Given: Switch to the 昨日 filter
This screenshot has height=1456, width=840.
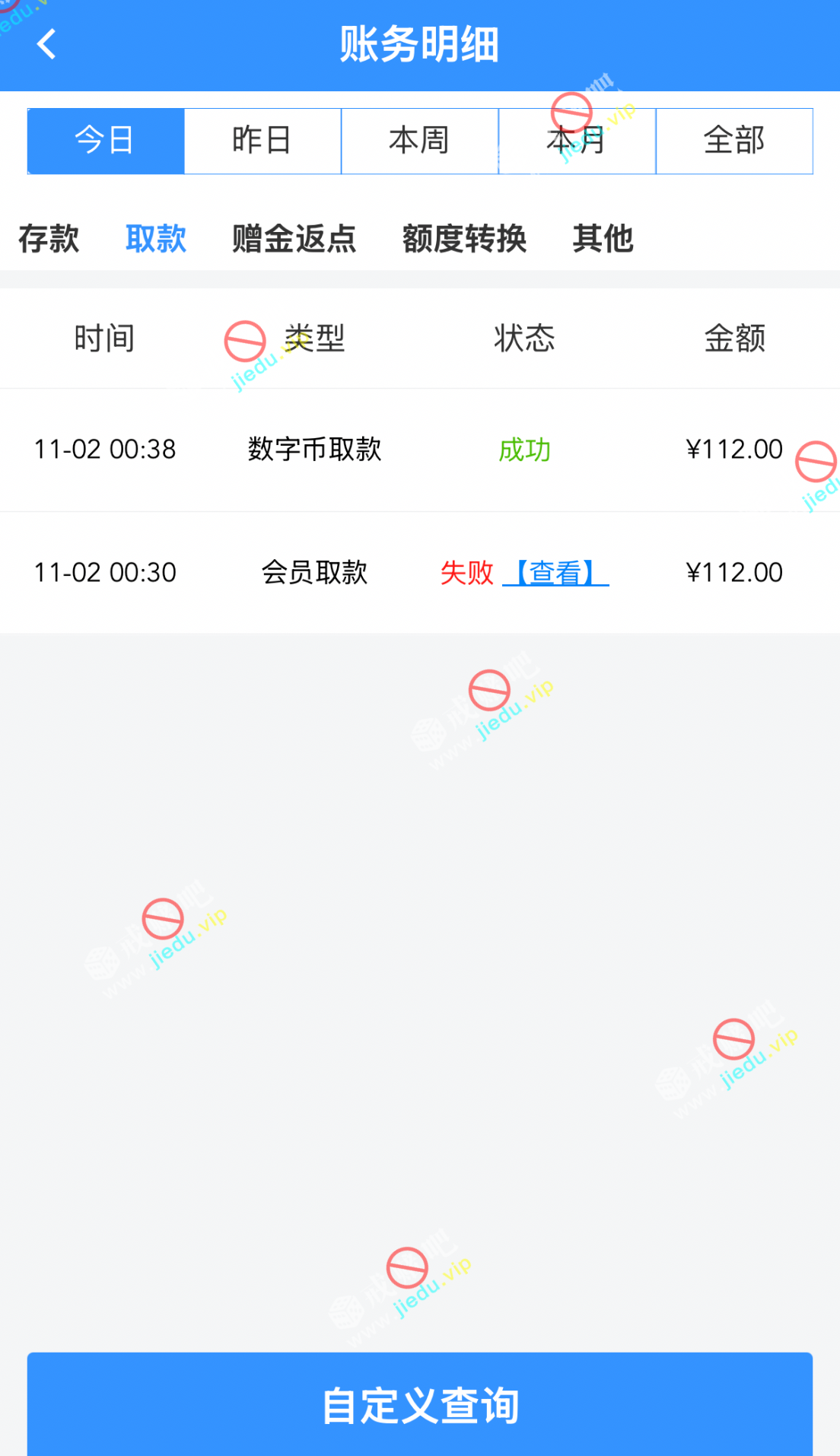Looking at the screenshot, I should 262,141.
